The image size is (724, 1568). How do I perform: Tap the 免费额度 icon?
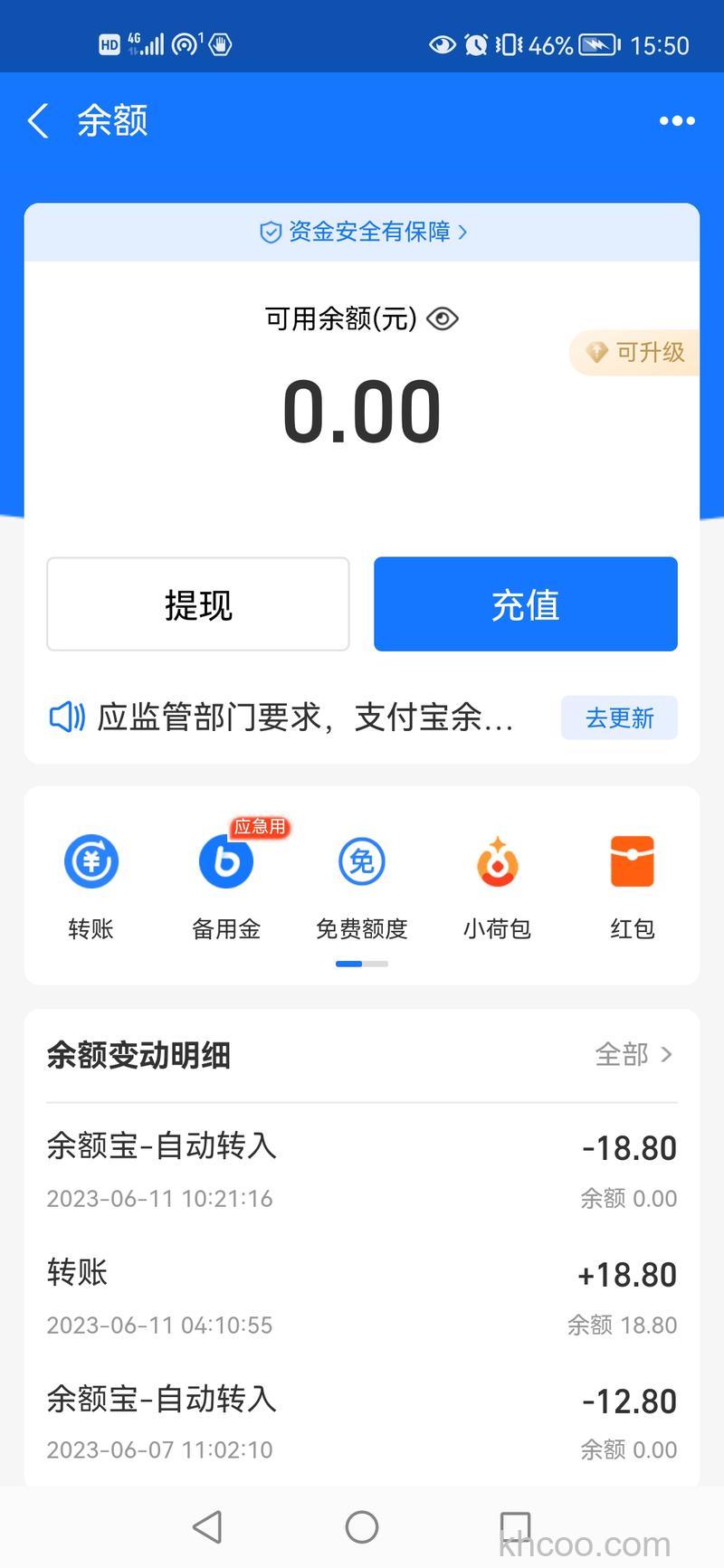361,861
